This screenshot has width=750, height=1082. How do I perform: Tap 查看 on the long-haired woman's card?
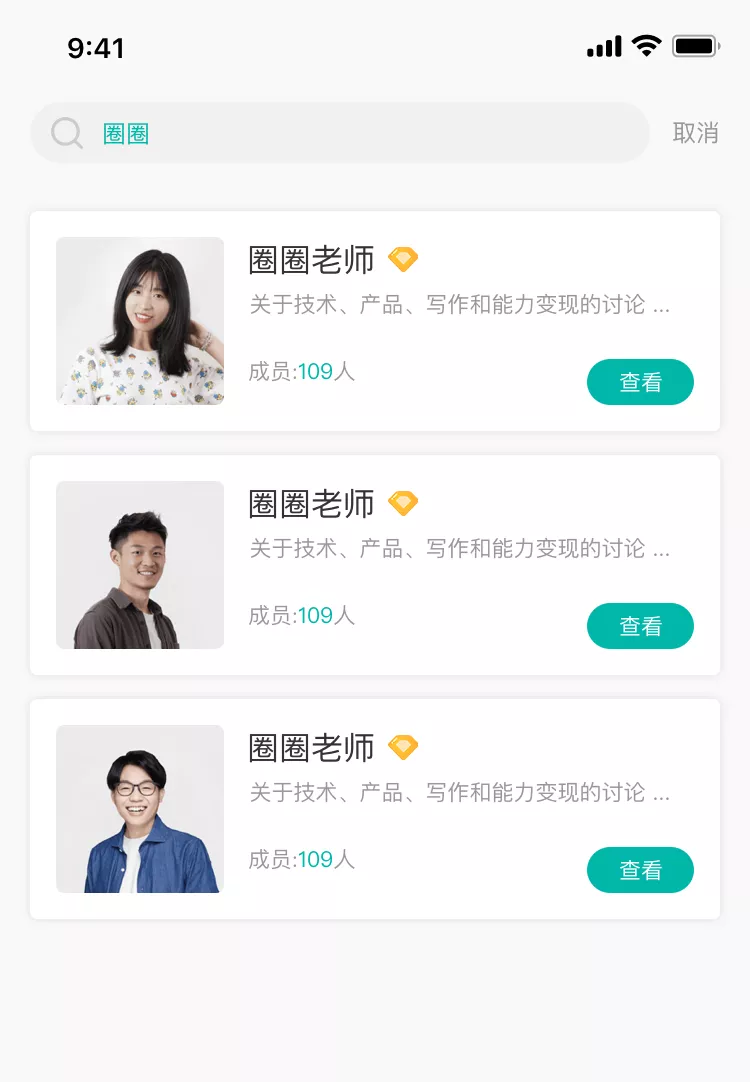(x=640, y=382)
